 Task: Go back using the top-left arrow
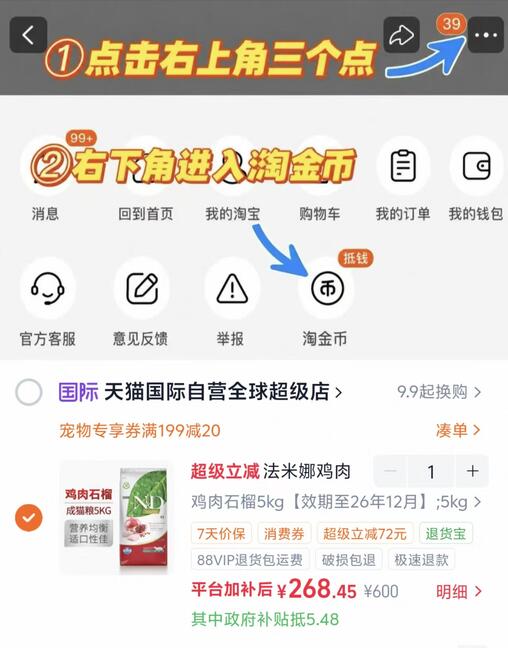point(28,35)
